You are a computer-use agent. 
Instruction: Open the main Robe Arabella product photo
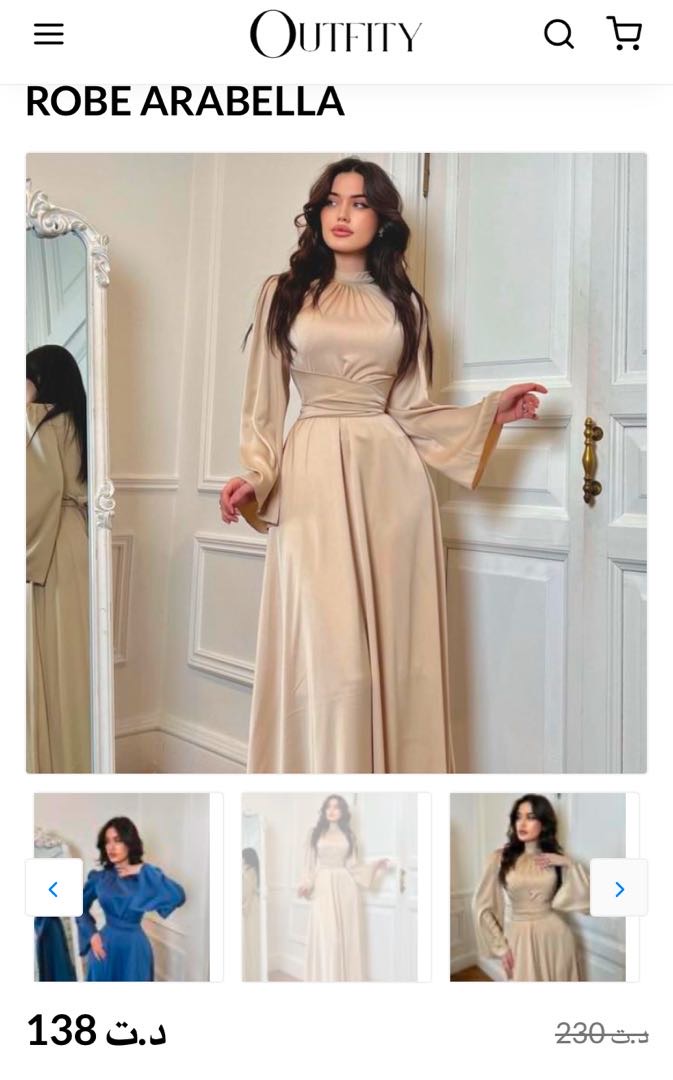click(336, 462)
